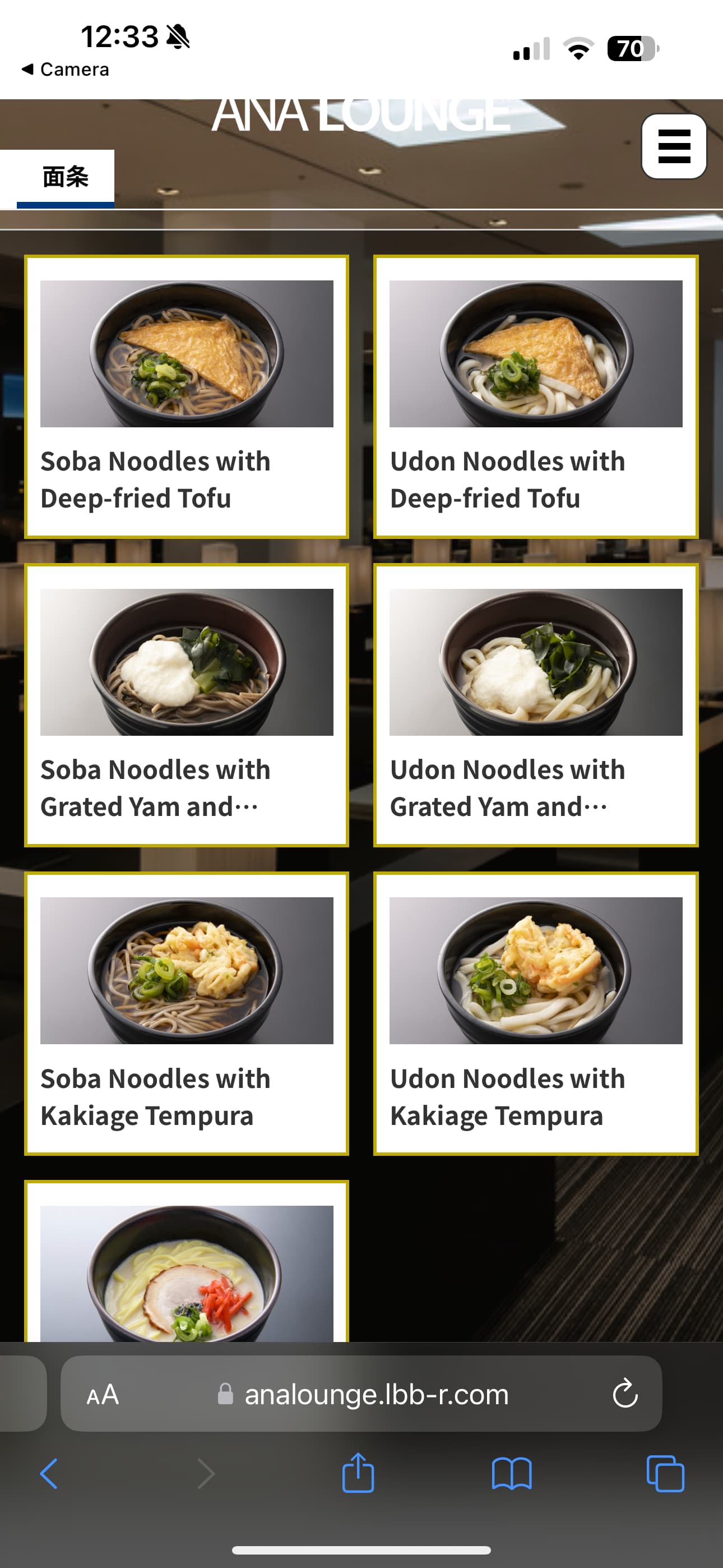723x1568 pixels.
Task: Open the hamburger menu
Action: 674,146
